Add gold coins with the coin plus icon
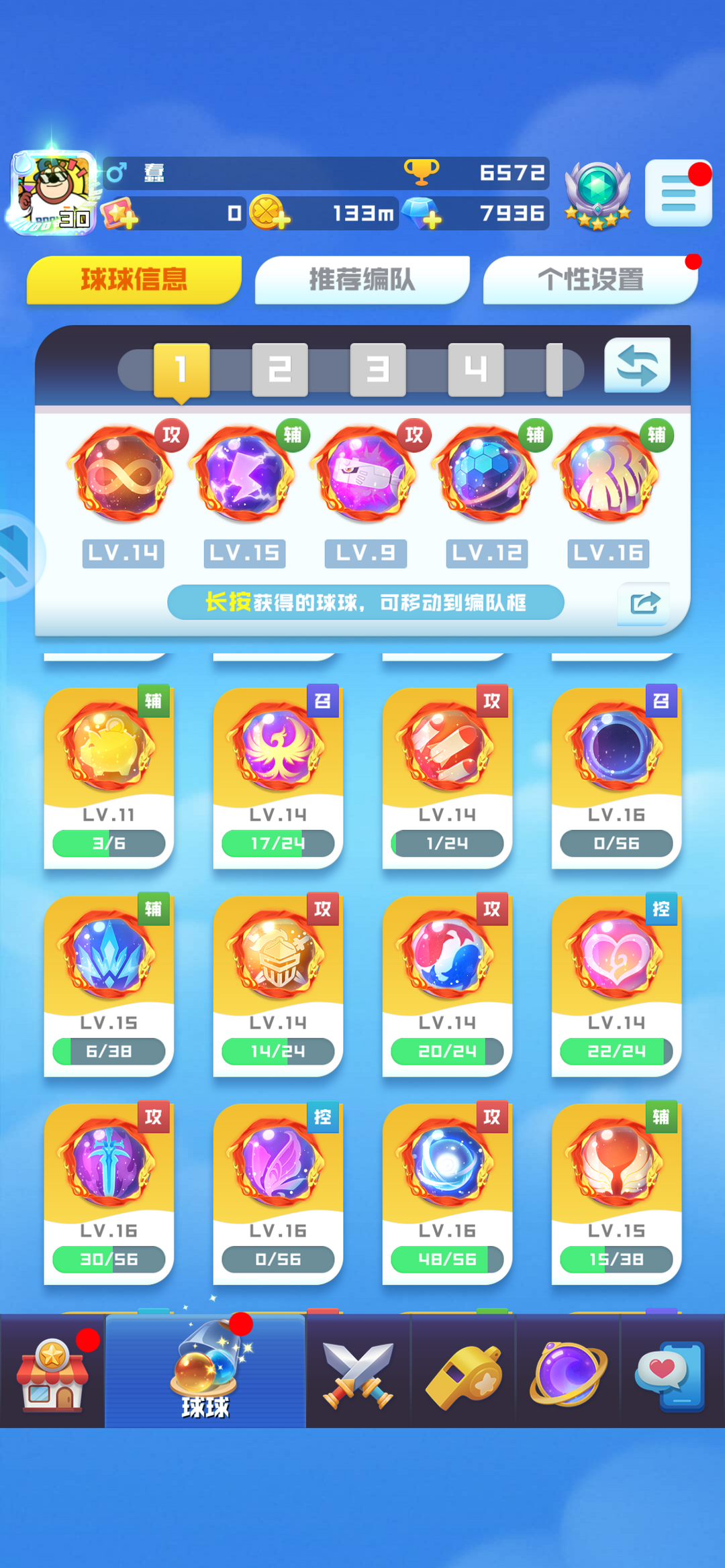This screenshot has height=1568, width=725. (x=270, y=213)
